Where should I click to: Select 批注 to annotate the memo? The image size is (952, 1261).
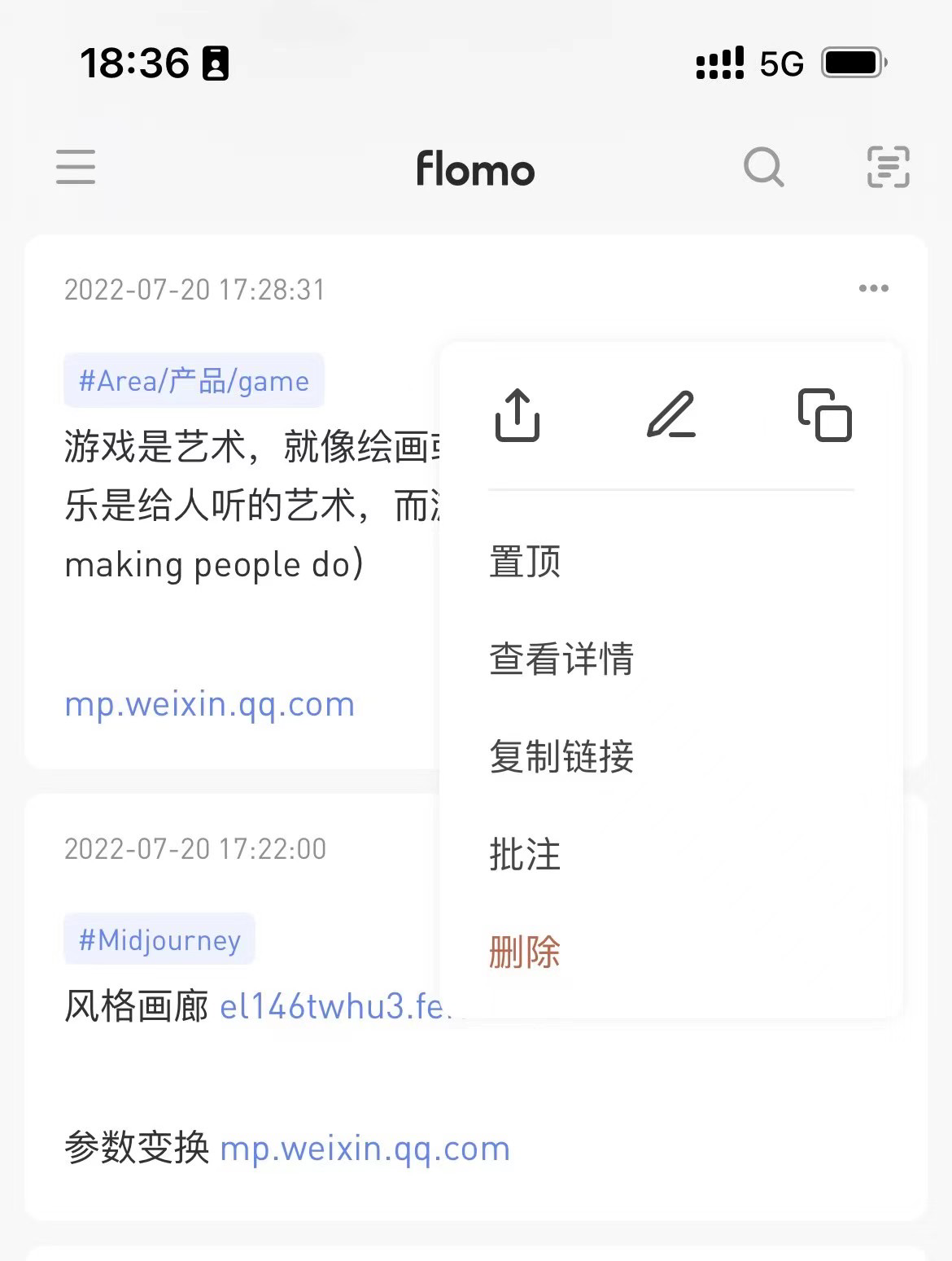coord(523,855)
